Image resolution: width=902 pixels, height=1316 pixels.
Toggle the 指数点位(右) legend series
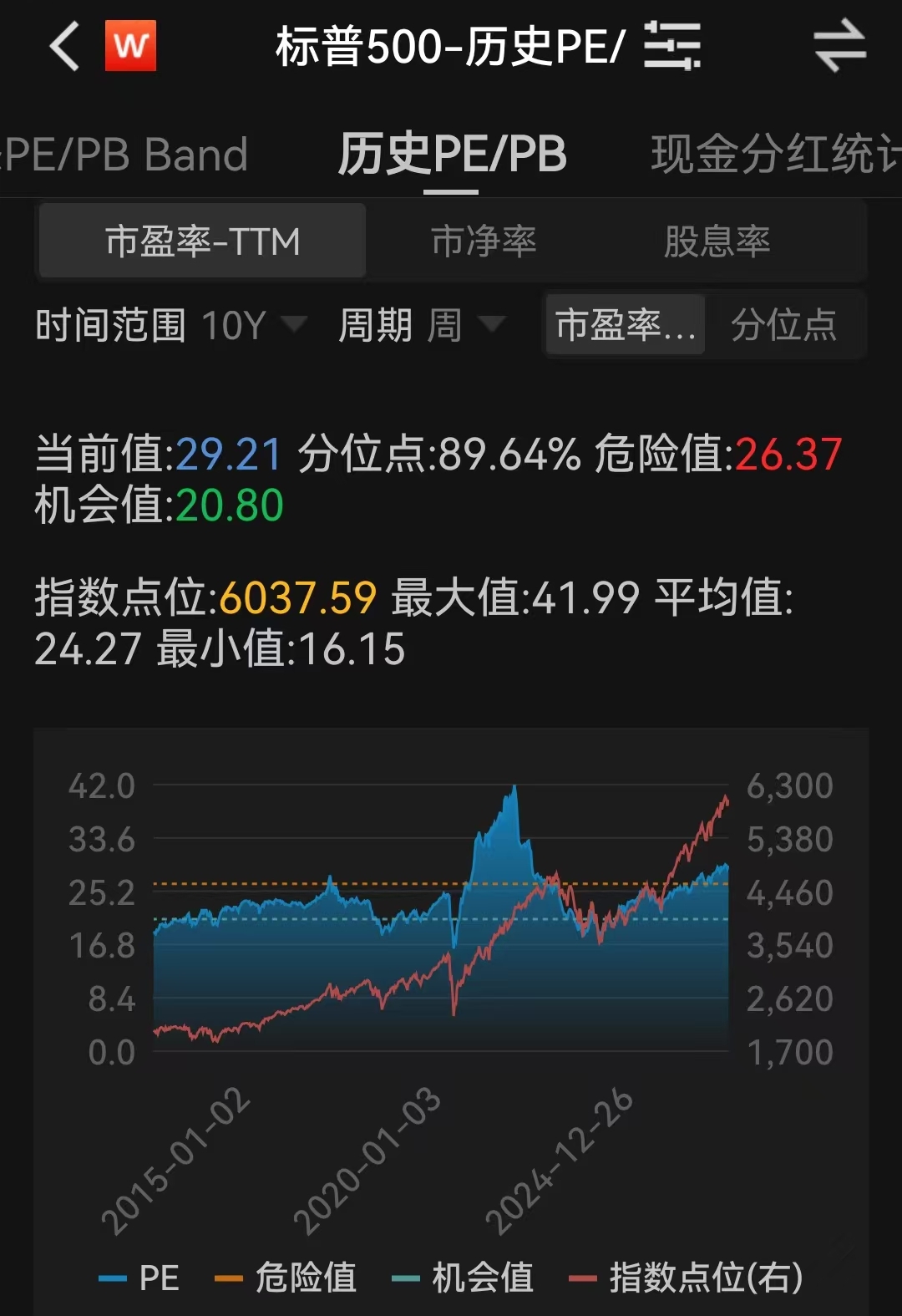[687, 1278]
